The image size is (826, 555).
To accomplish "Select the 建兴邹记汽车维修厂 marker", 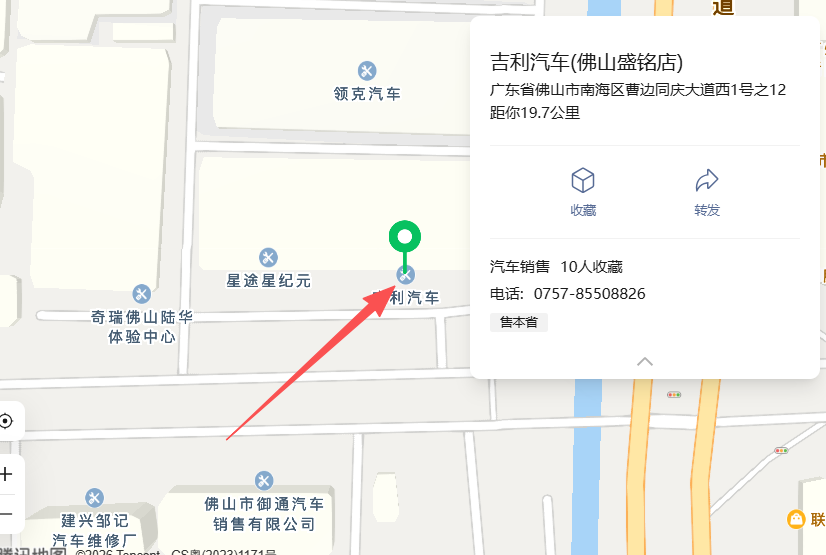I will pyautogui.click(x=95, y=497).
